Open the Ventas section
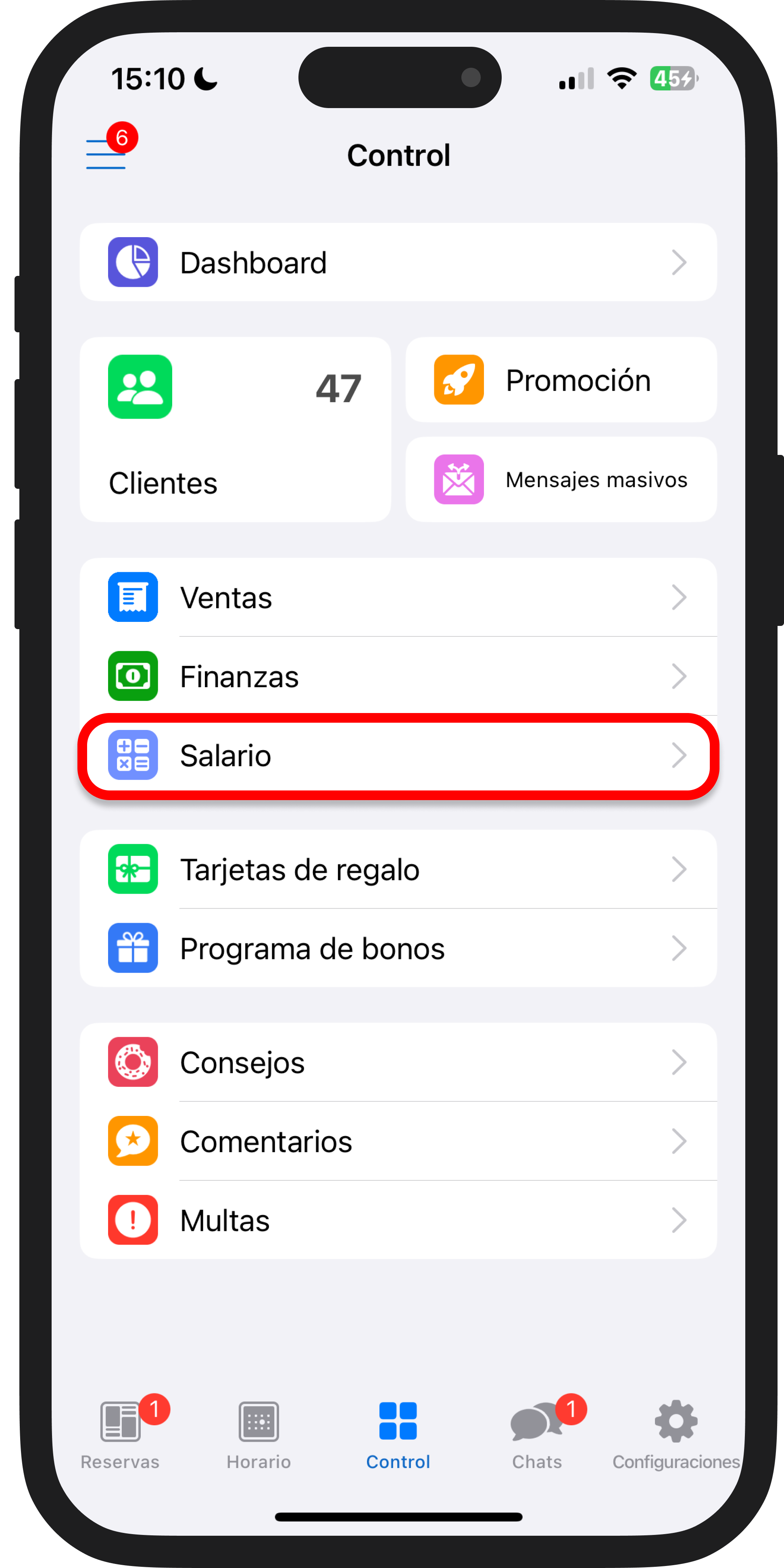Viewport: 784px width, 1568px height. pos(398,598)
